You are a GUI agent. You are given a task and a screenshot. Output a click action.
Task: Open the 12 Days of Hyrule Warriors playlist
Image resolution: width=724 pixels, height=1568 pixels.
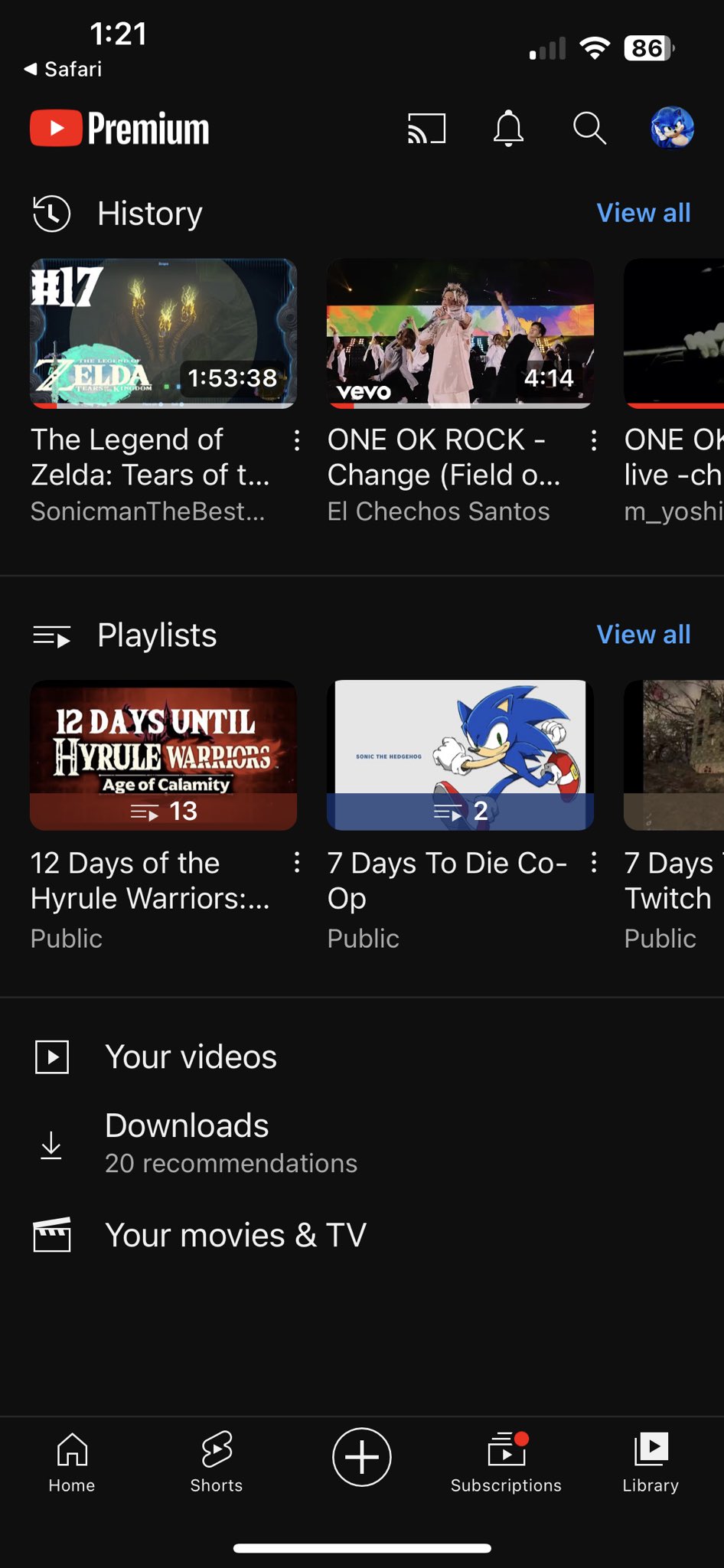pos(163,756)
